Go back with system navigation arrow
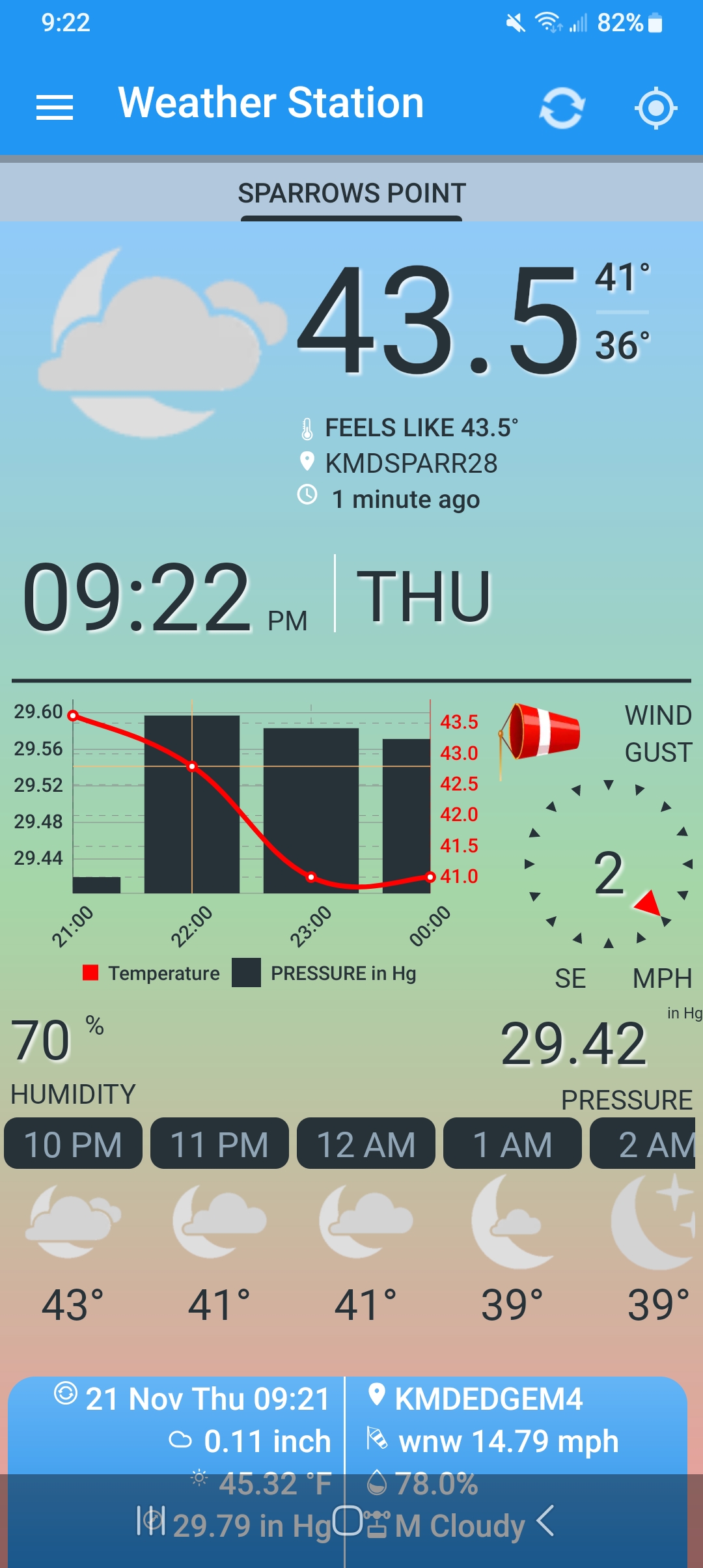The height and width of the screenshot is (1568, 703). pos(545,1521)
